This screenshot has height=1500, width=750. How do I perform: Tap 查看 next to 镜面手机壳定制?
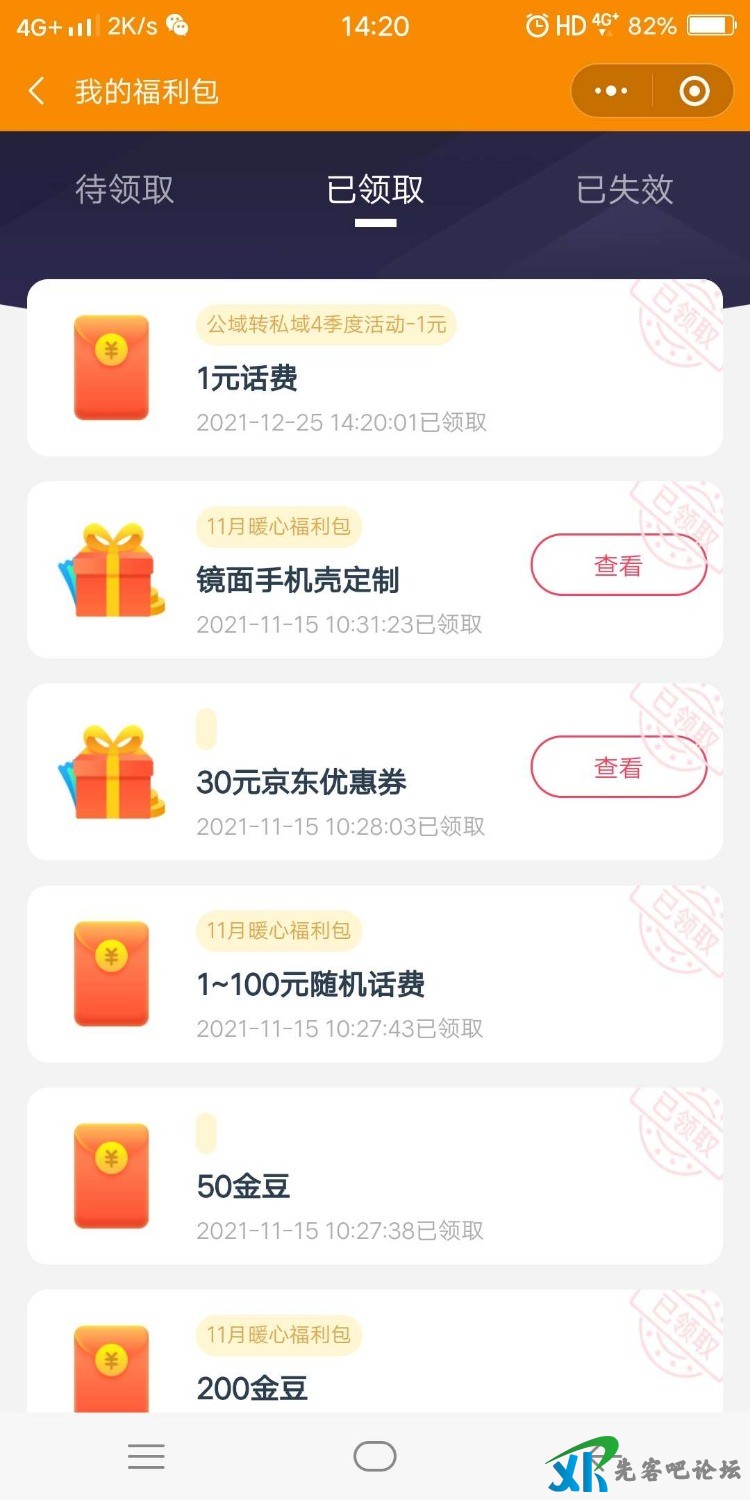click(619, 565)
